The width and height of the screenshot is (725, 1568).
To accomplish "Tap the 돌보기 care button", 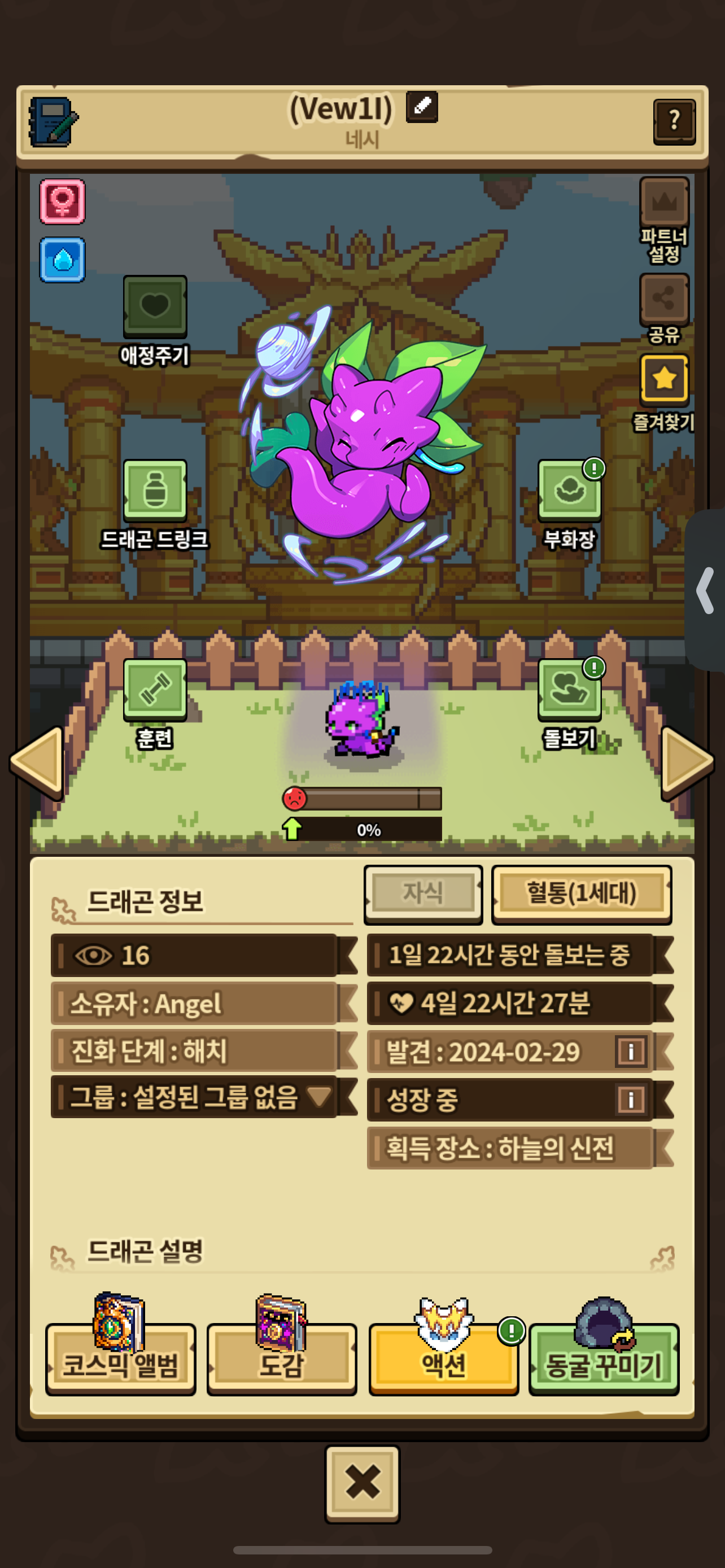I will click(569, 690).
